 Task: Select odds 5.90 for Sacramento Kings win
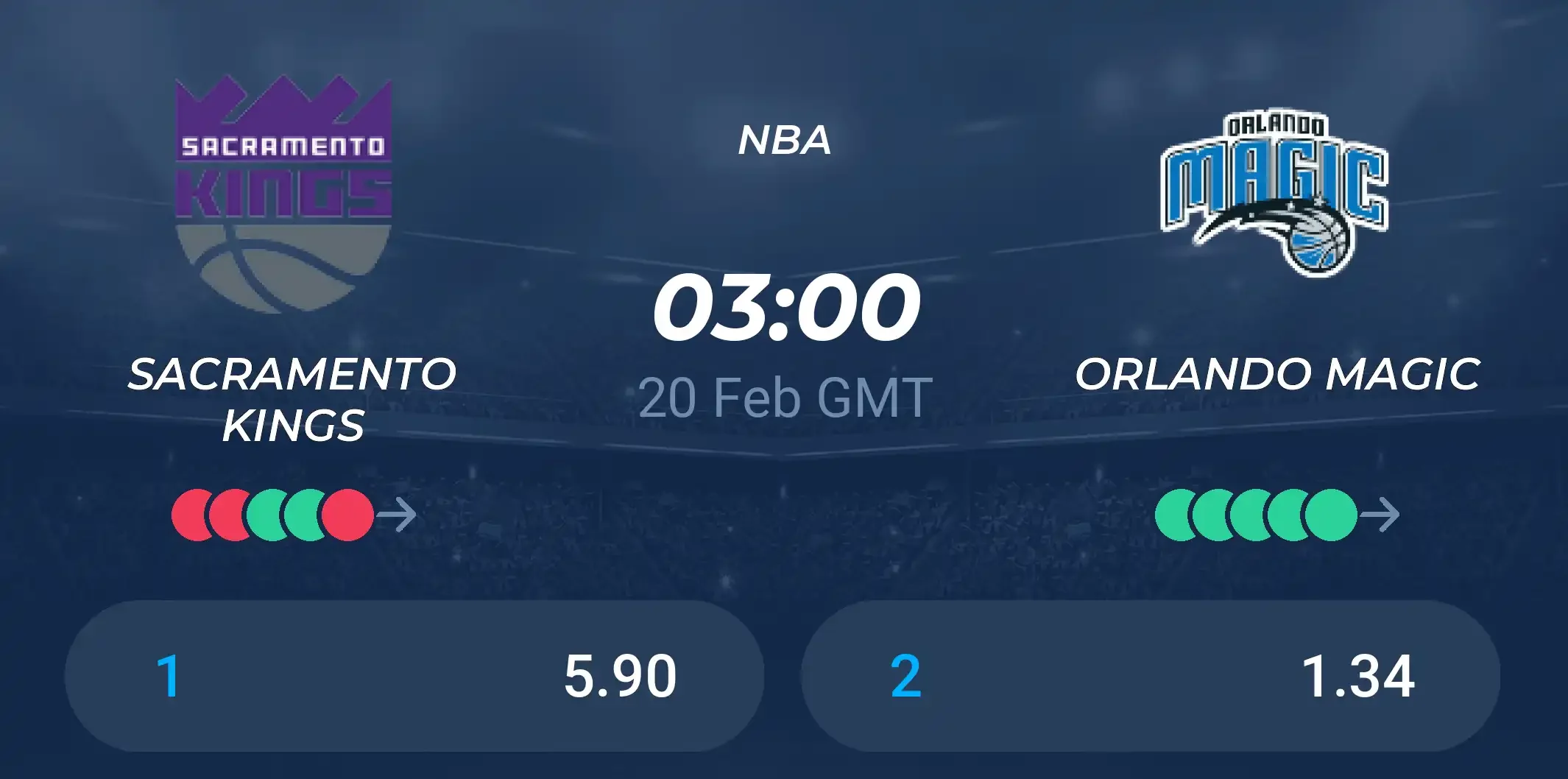click(414, 676)
